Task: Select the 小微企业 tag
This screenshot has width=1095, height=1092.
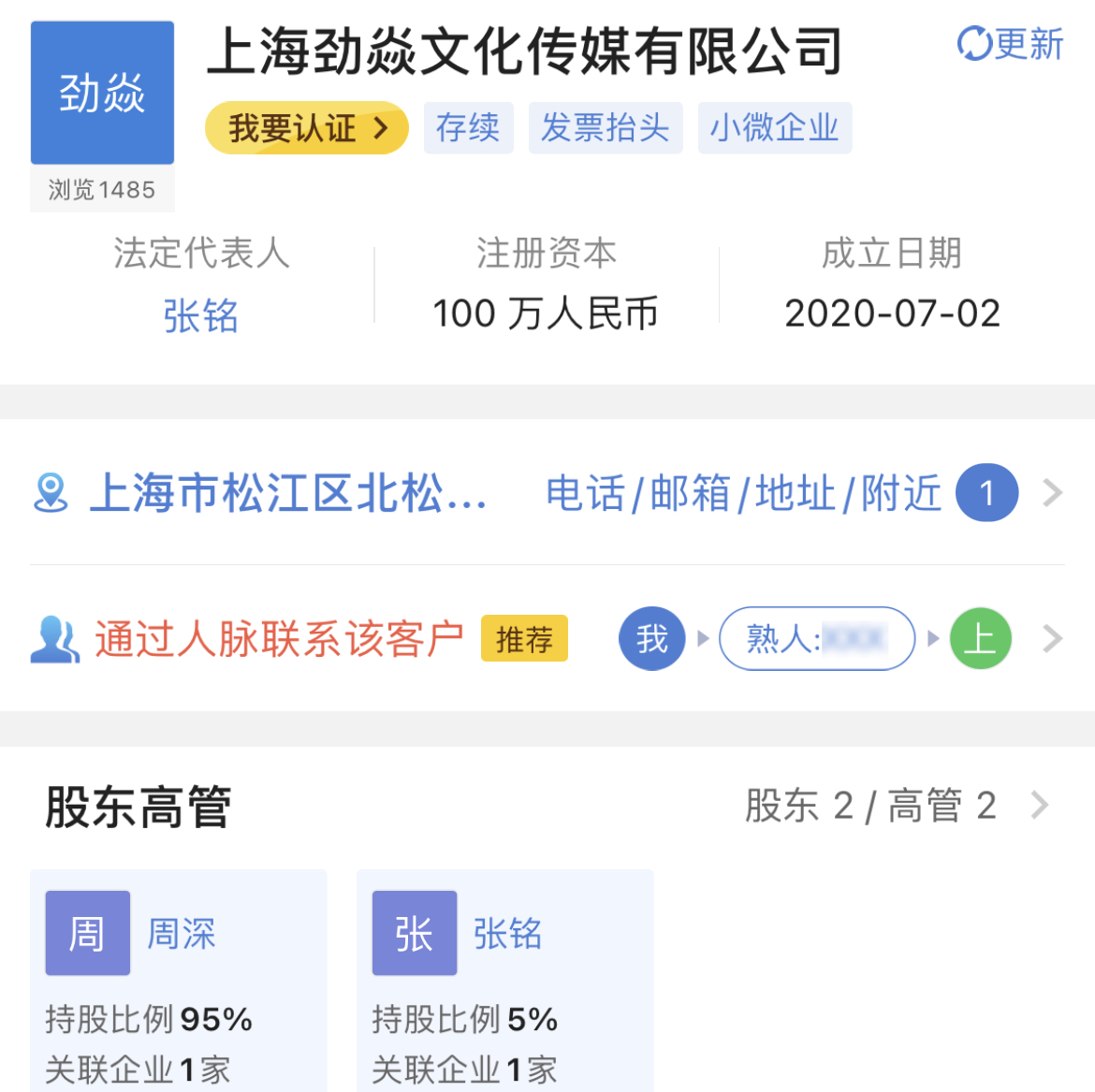Action: pos(774,128)
